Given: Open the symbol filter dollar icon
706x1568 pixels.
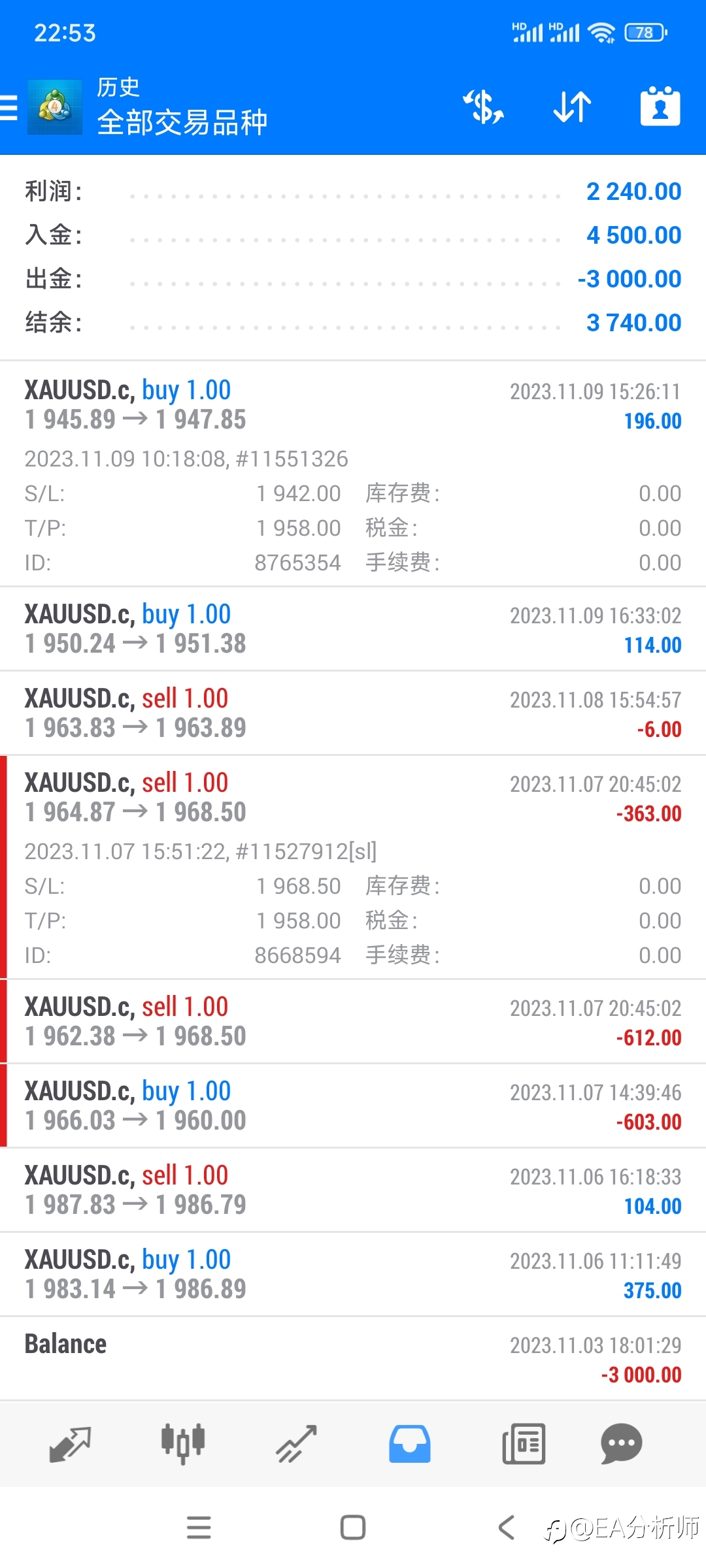Looking at the screenshot, I should pyautogui.click(x=484, y=107).
